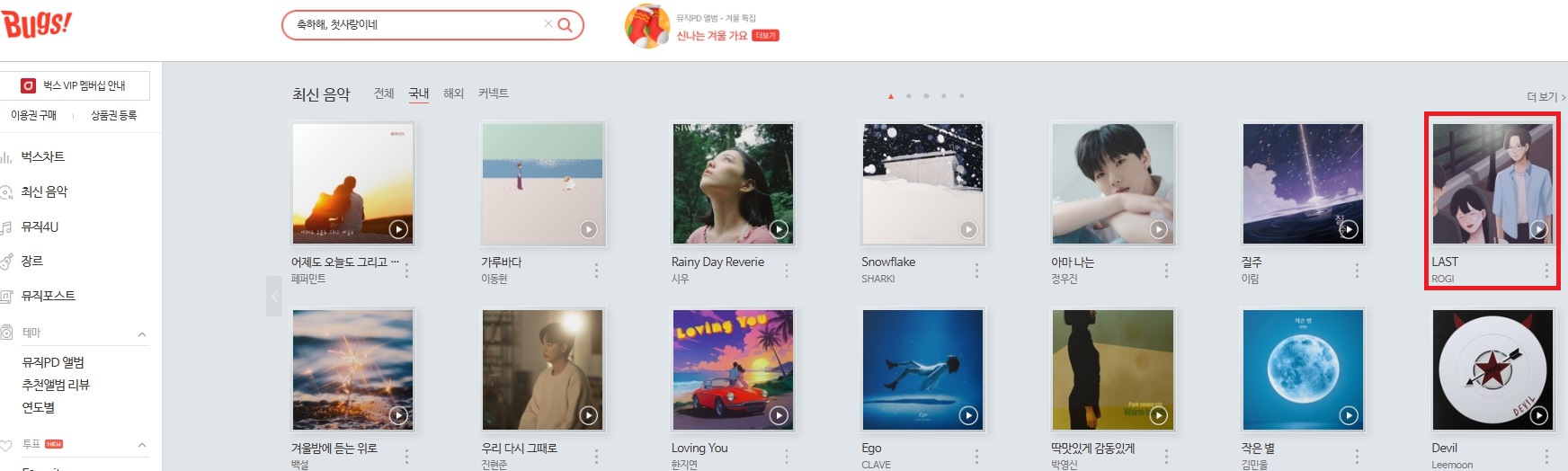
Task: Switch to the 해외 tab
Action: [x=453, y=93]
